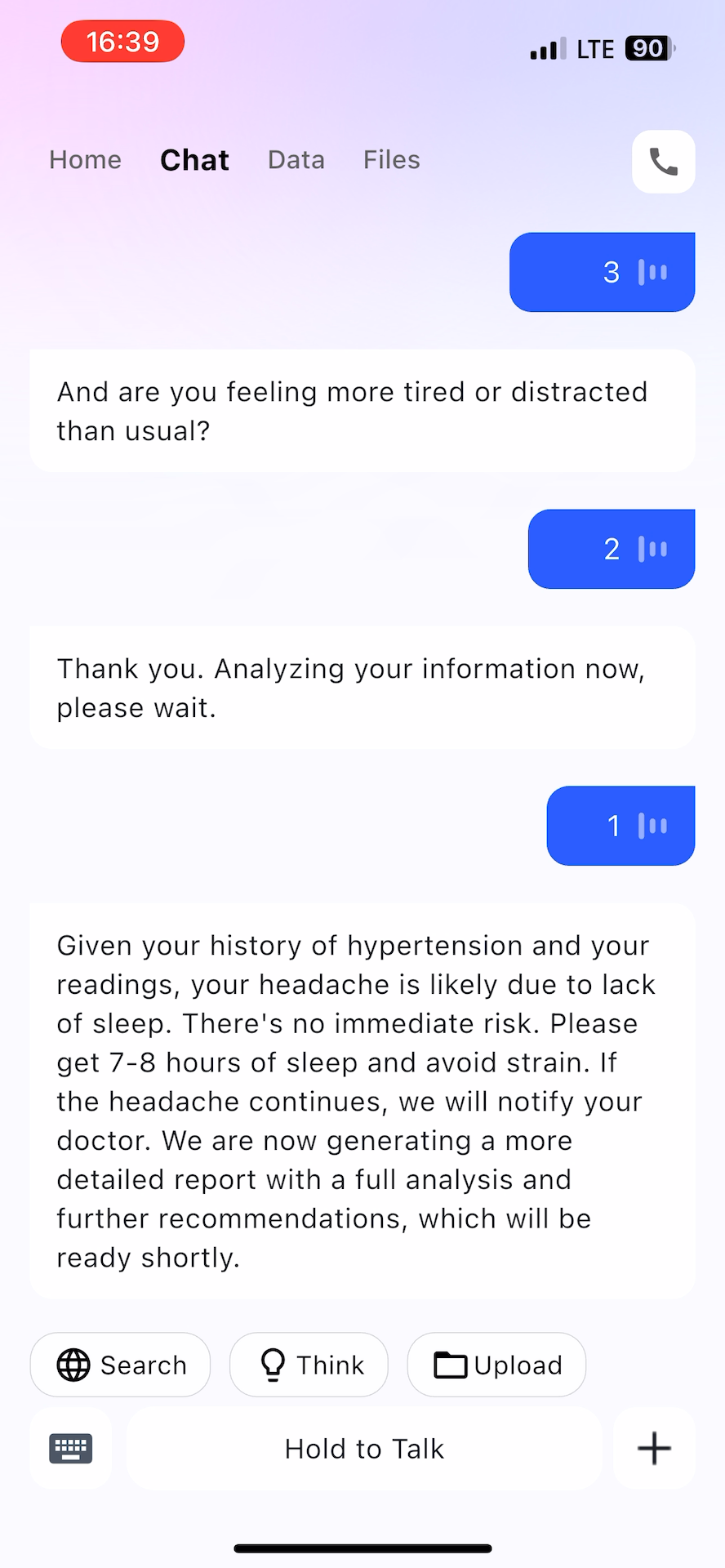Screen dimensions: 725x1568
Task: Start a phone call
Action: pos(663,162)
